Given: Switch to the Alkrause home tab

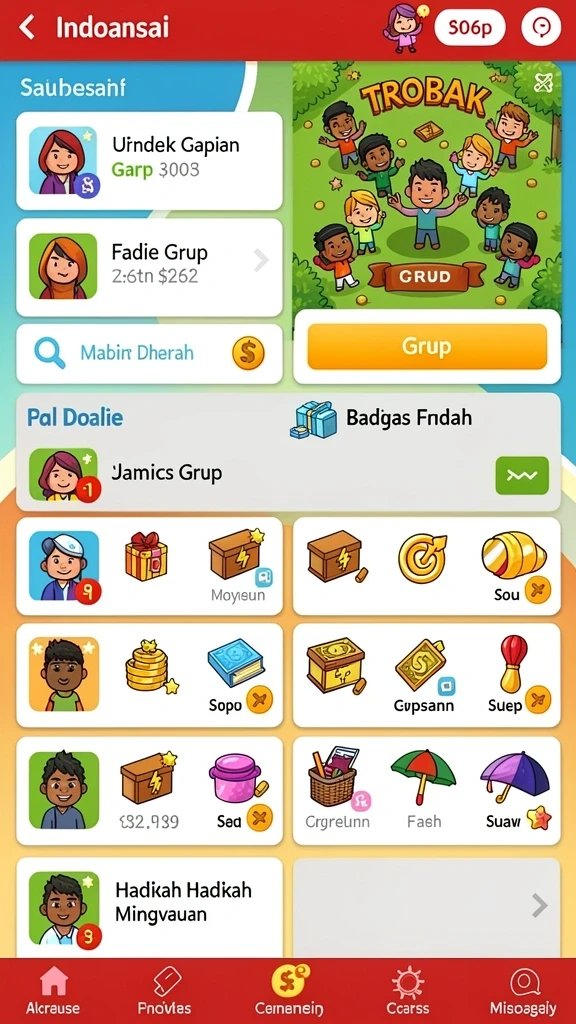Looking at the screenshot, I should 54,991.
